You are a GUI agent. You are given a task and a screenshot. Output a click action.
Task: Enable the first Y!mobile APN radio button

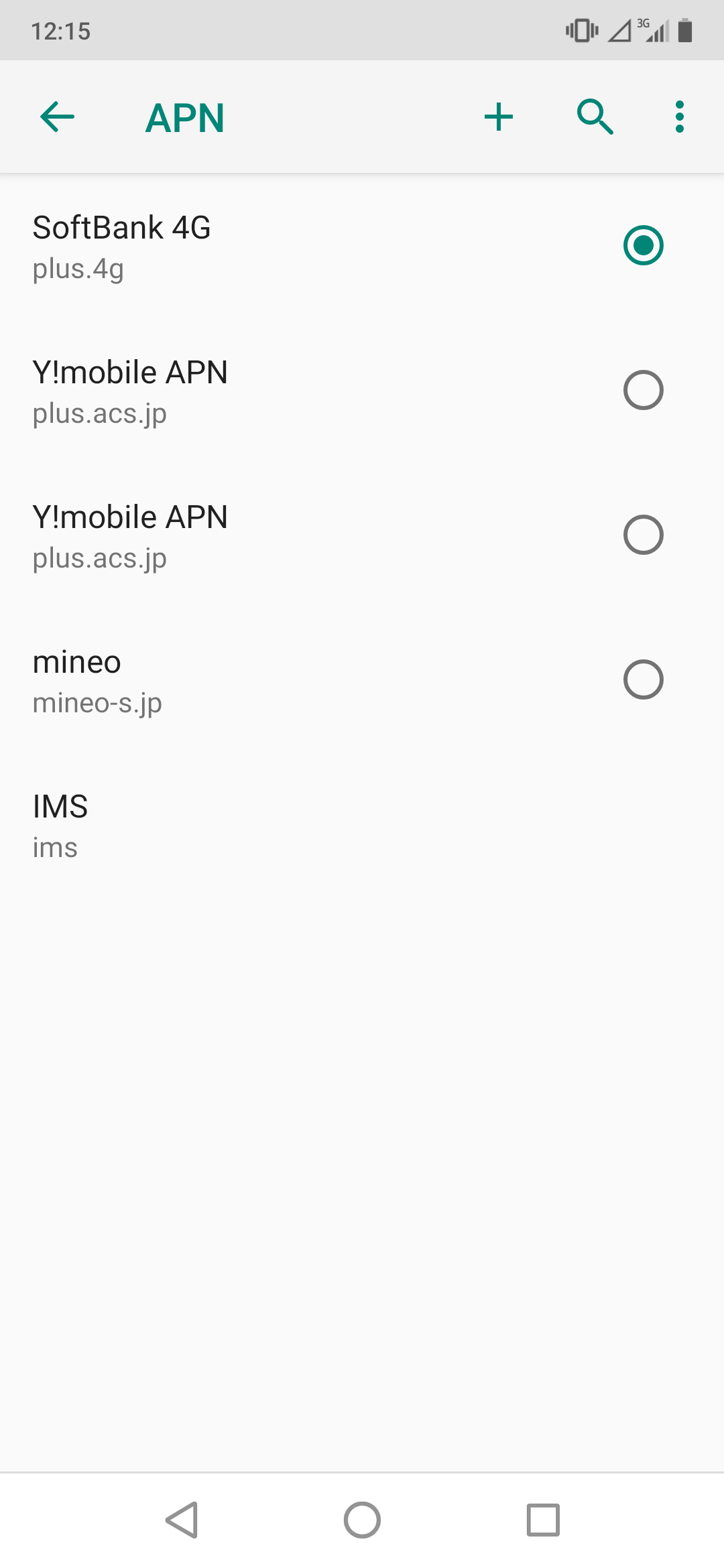pos(643,390)
